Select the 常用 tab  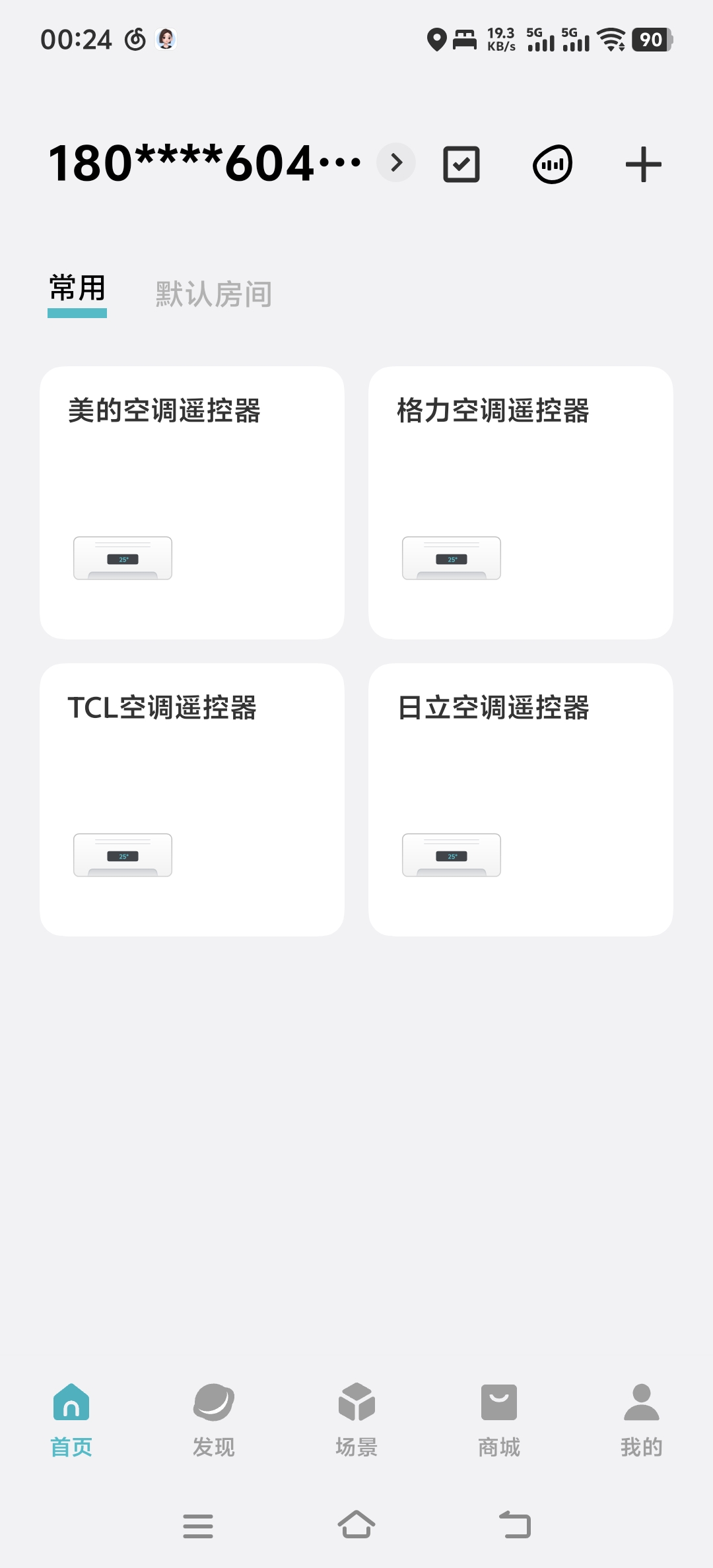(x=77, y=290)
